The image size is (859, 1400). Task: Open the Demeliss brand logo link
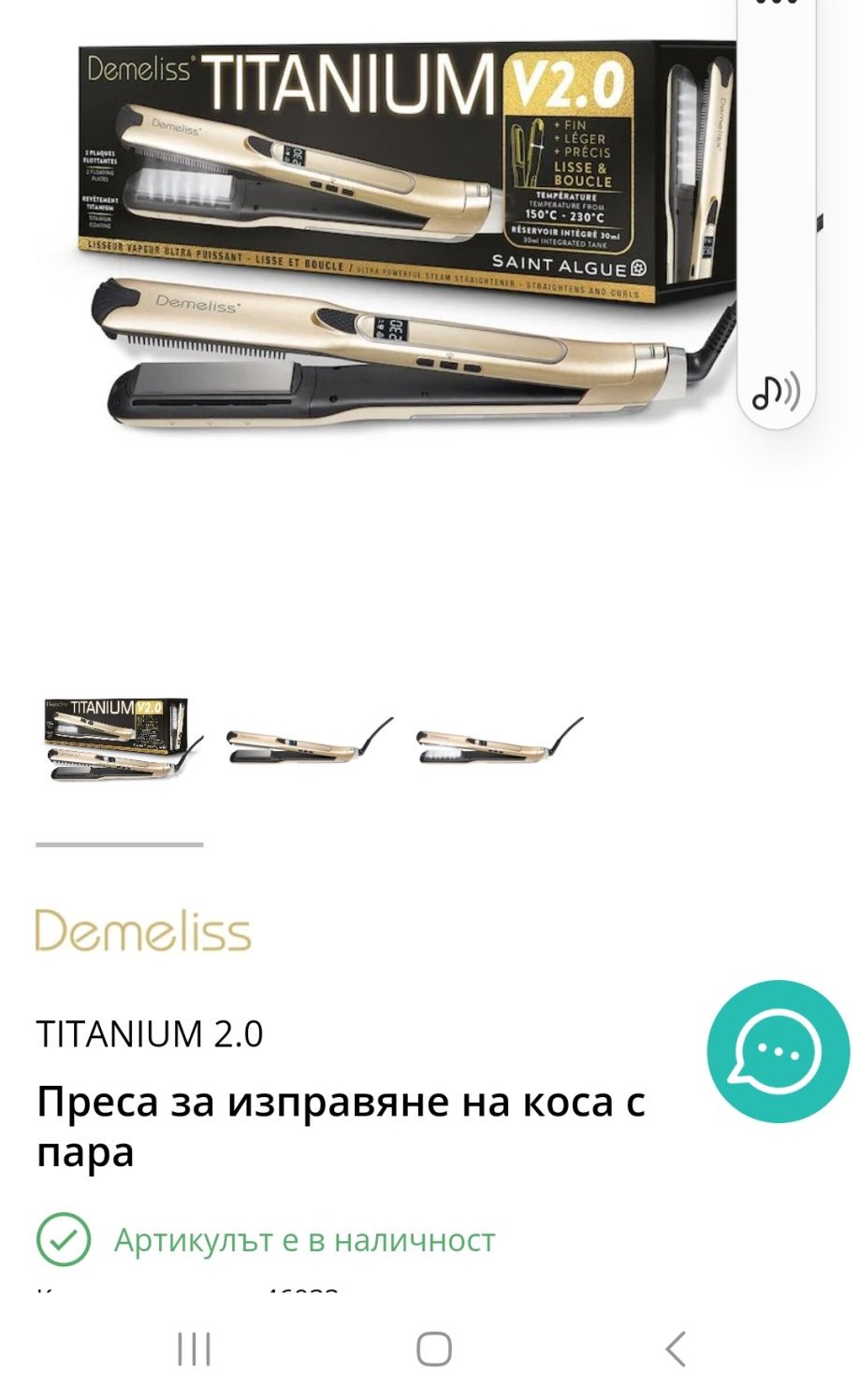coord(143,931)
